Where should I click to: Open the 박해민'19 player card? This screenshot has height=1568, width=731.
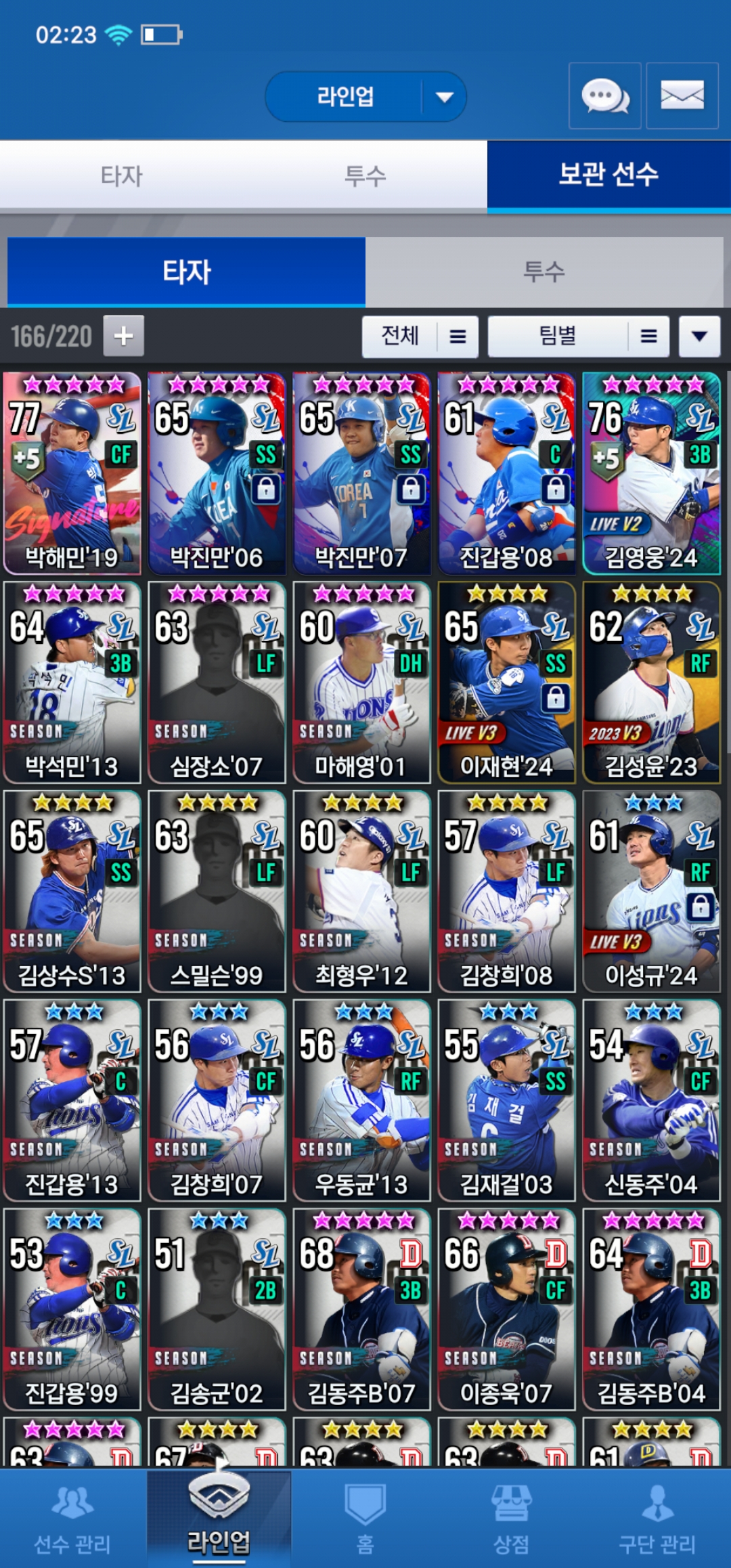point(72,474)
